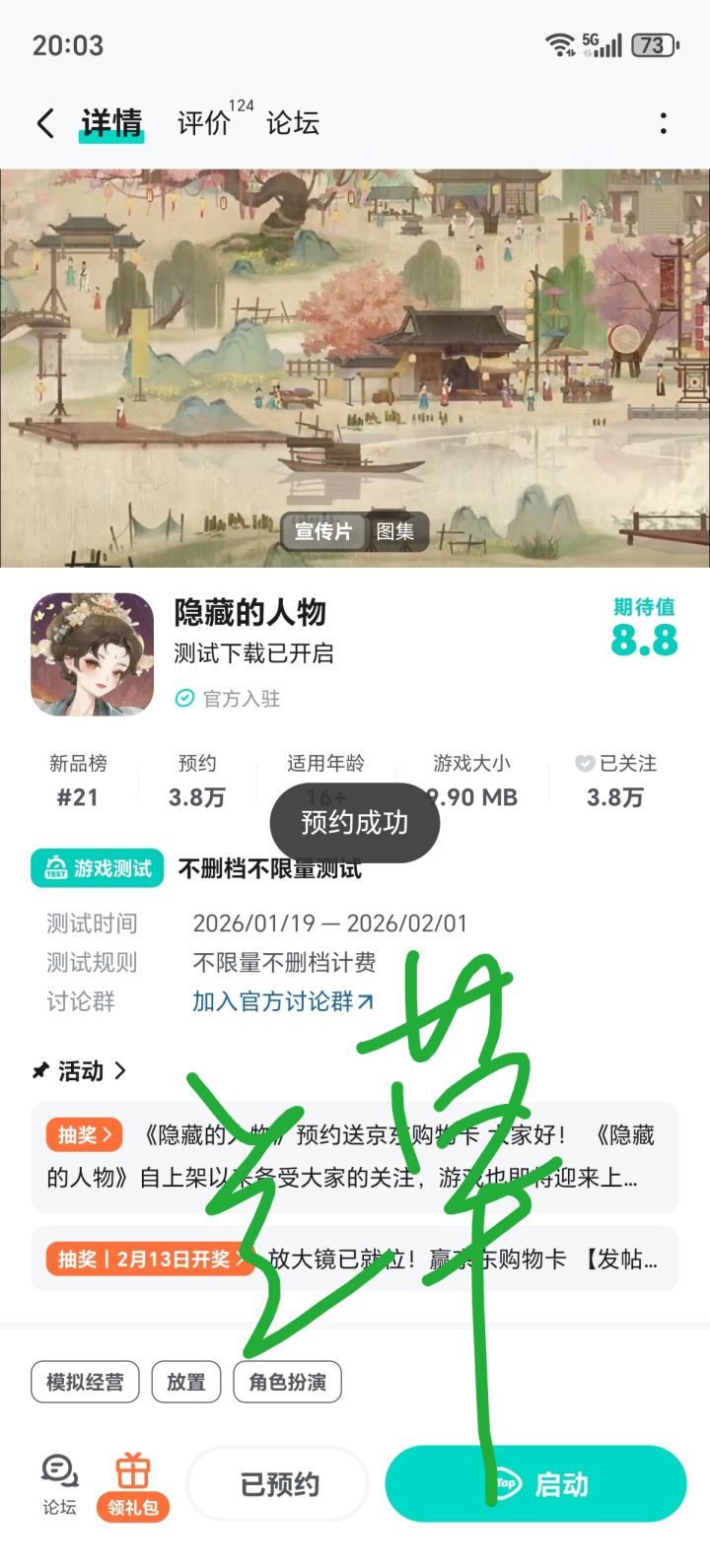Tap the 论坛 forum icon at bottom left
This screenshot has width=710, height=1568.
point(59,1476)
